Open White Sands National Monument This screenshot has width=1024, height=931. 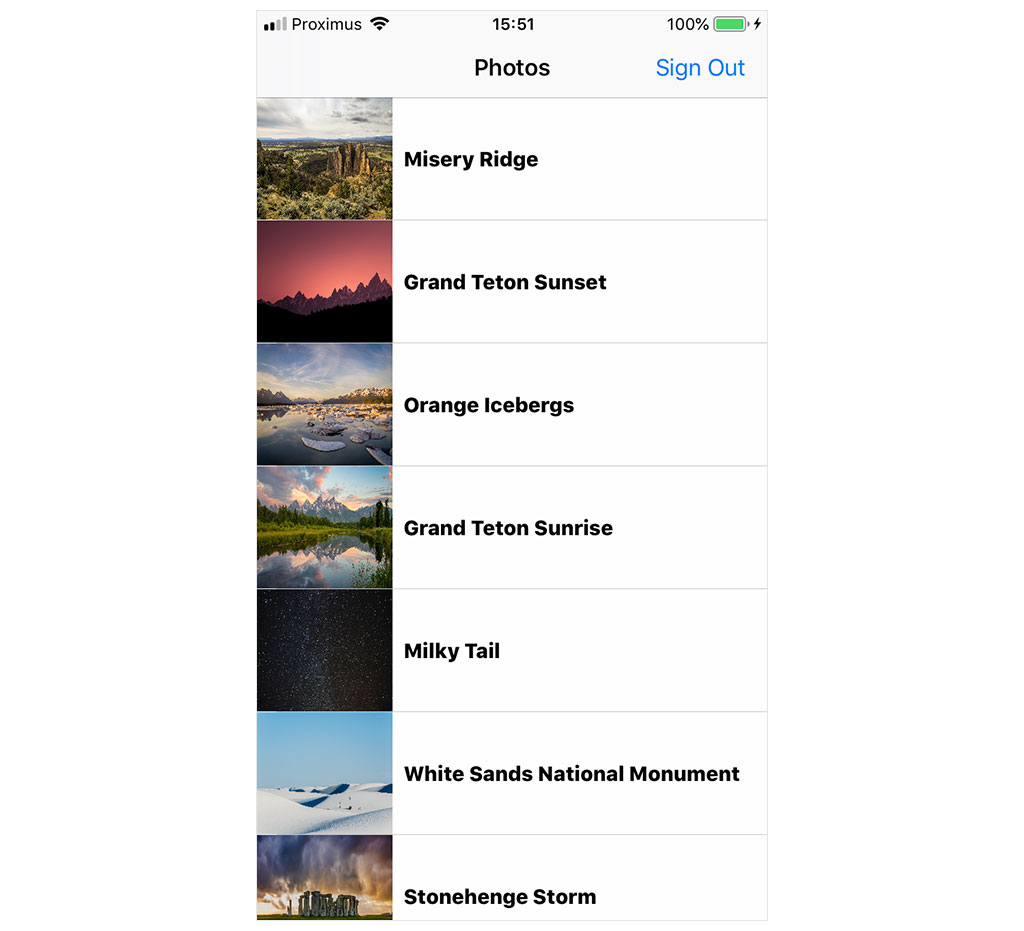(x=511, y=774)
